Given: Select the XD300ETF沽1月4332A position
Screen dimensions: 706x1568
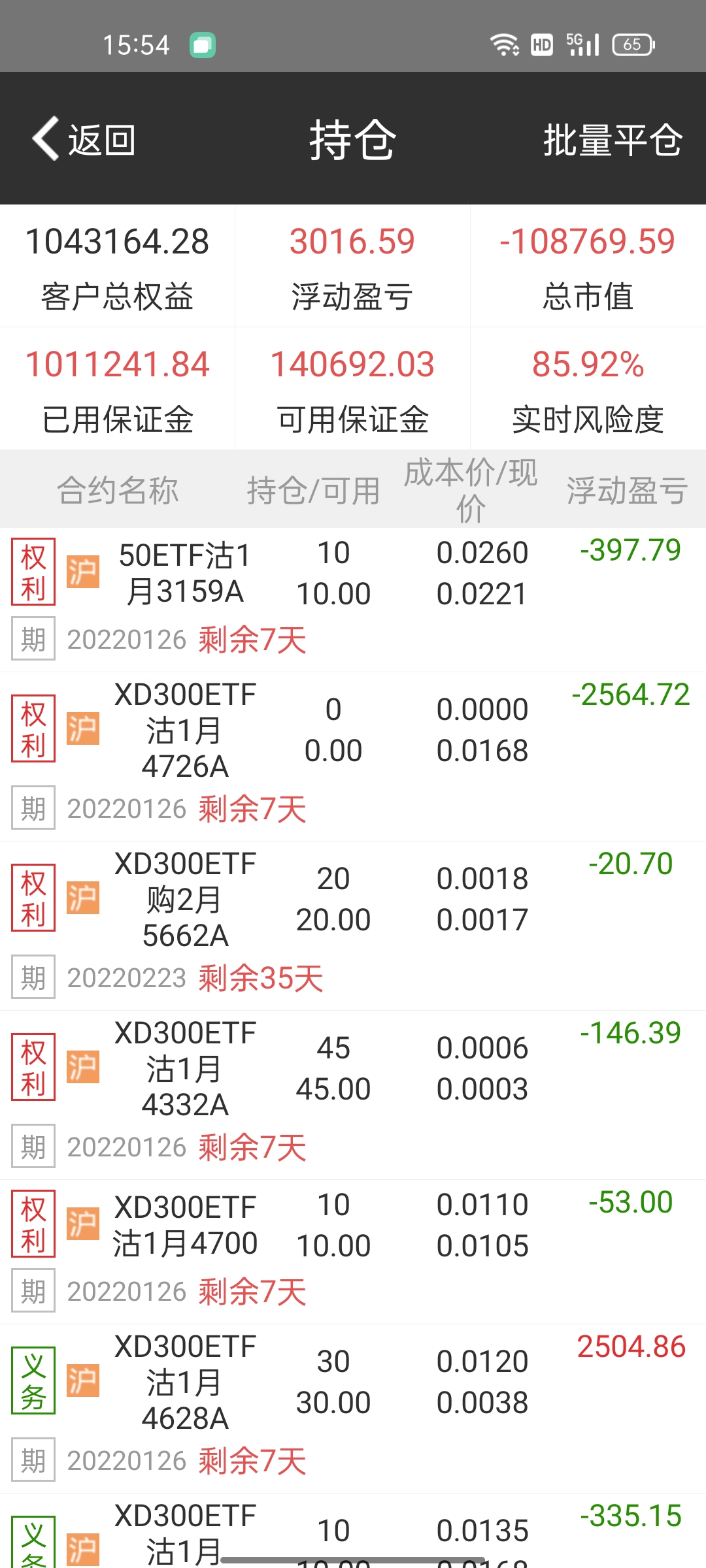Looking at the screenshot, I should click(x=185, y=1068).
